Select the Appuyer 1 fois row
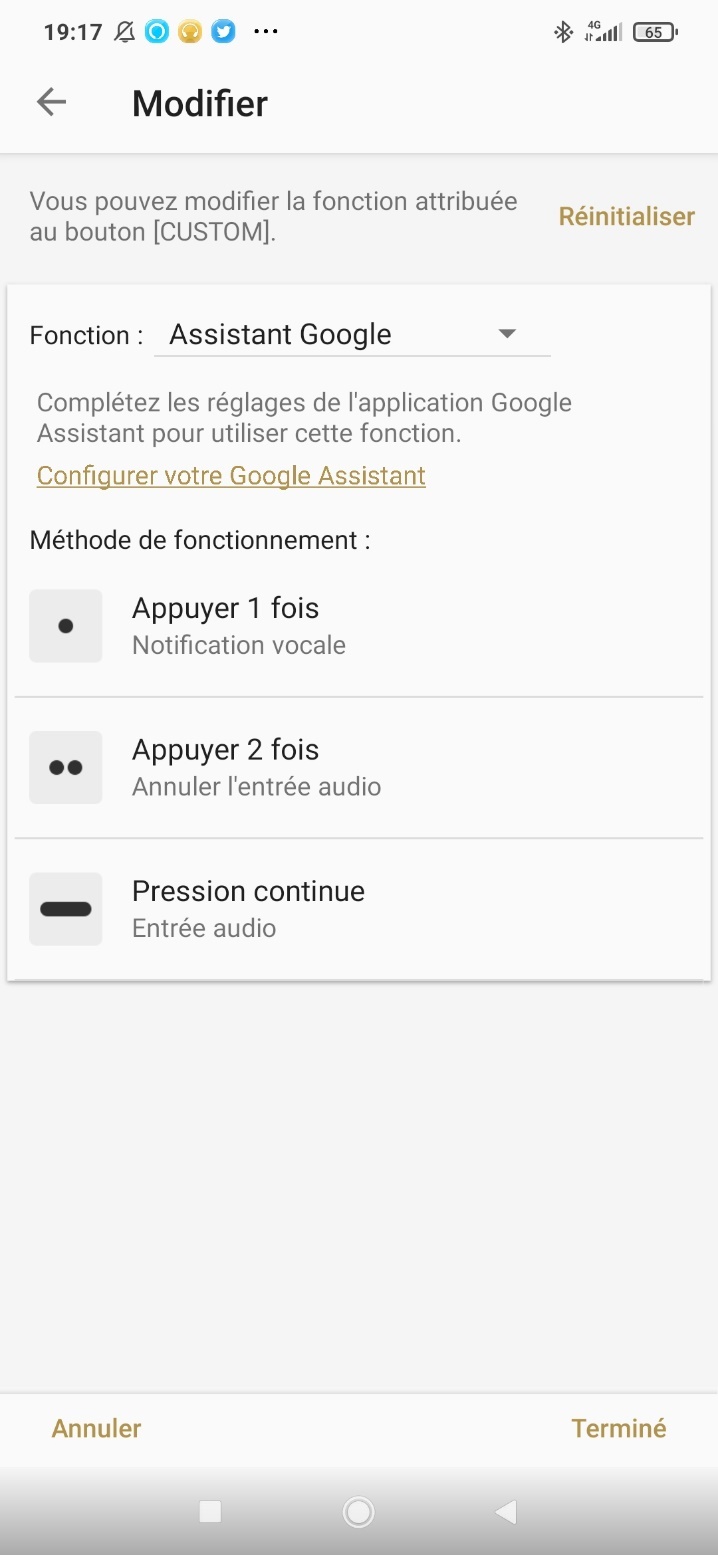The width and height of the screenshot is (718, 1555). click(359, 626)
